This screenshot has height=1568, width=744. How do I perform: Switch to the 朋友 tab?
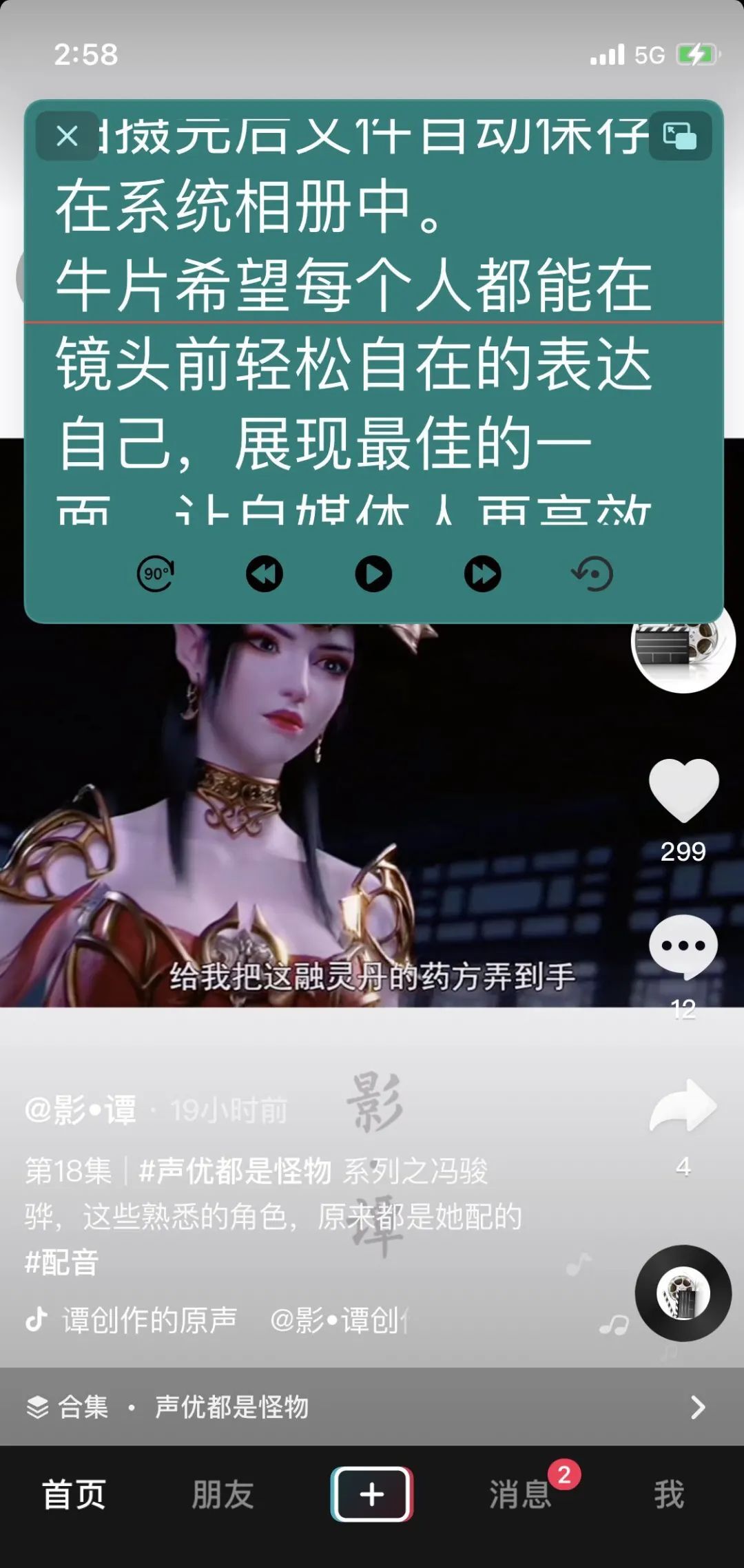(223, 1494)
